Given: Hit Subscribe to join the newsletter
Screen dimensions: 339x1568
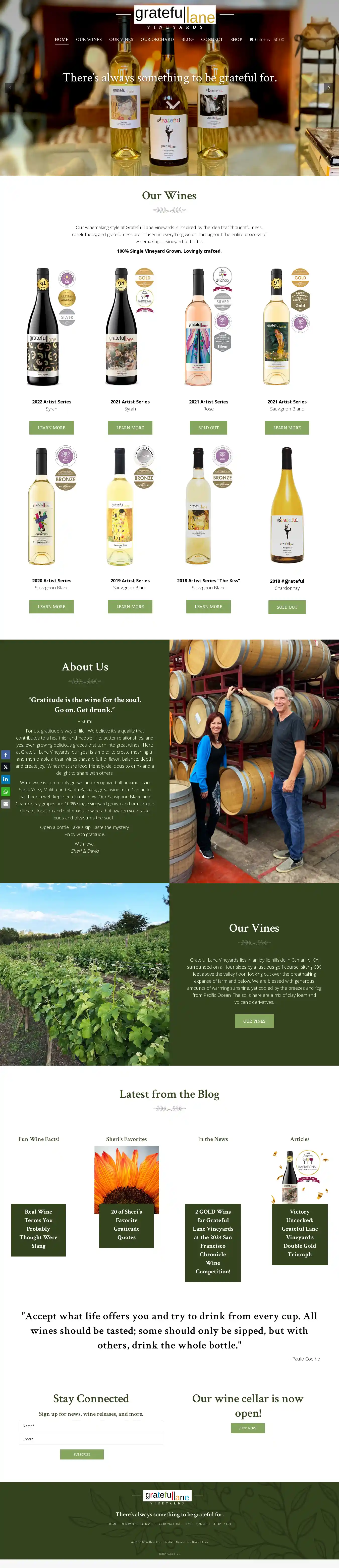Looking at the screenshot, I should click(x=82, y=1454).
